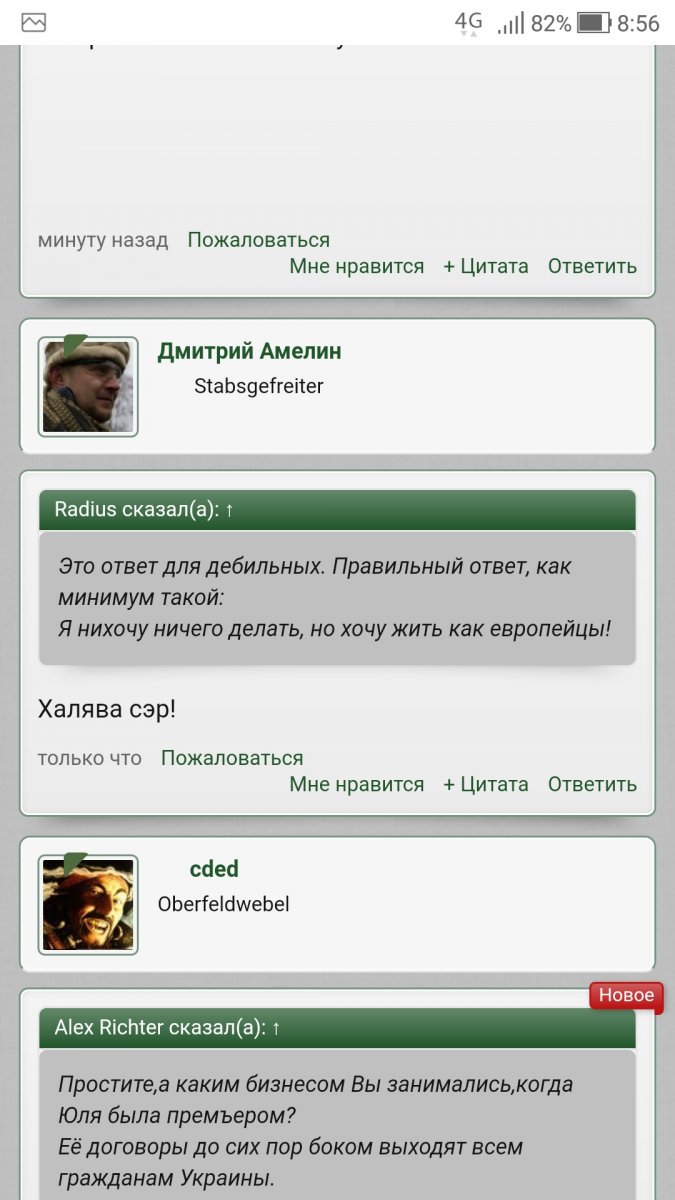The height and width of the screenshot is (1200, 675).
Task: Open cded's profile name
Action: (214, 869)
